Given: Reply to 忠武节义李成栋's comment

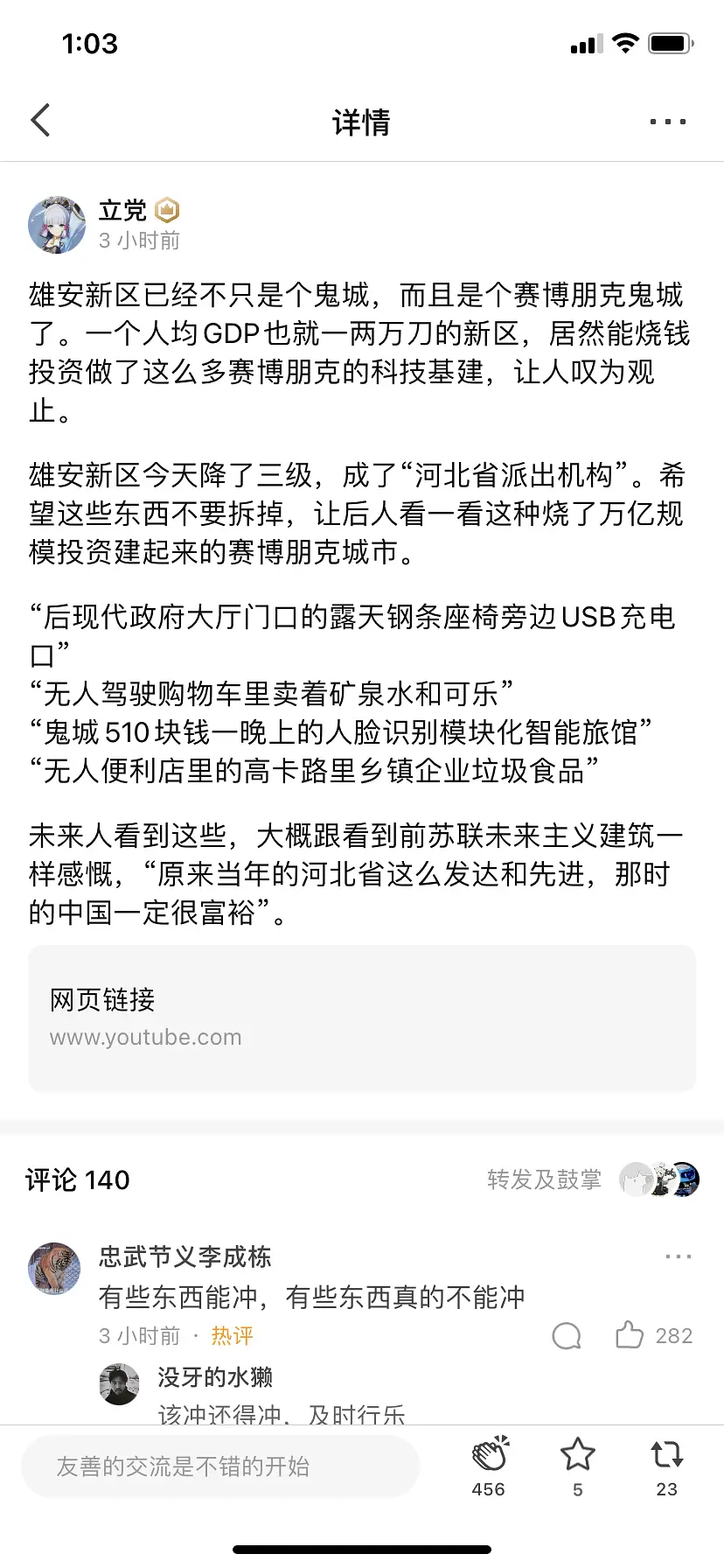Looking at the screenshot, I should 567,1336.
